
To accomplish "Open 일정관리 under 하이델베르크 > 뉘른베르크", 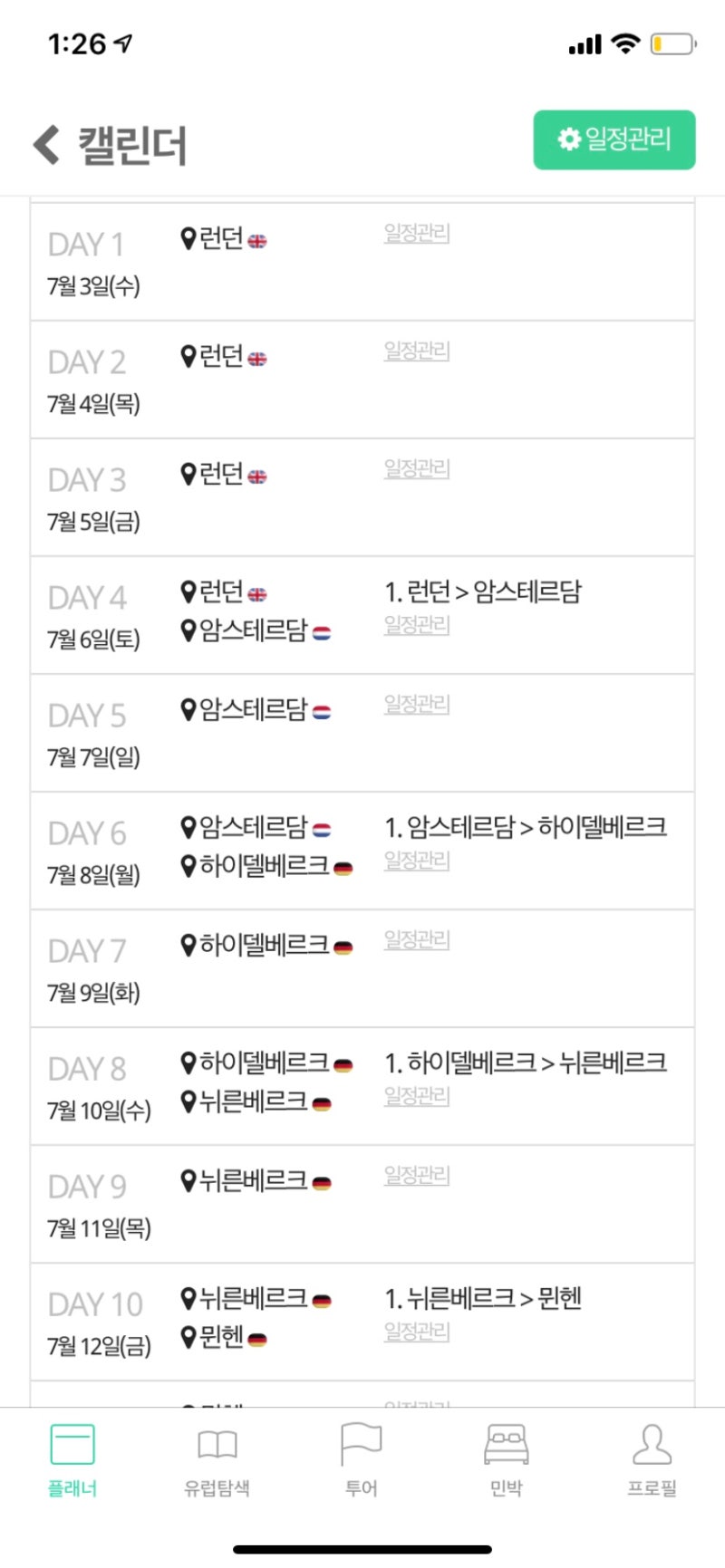I will pos(417,1095).
